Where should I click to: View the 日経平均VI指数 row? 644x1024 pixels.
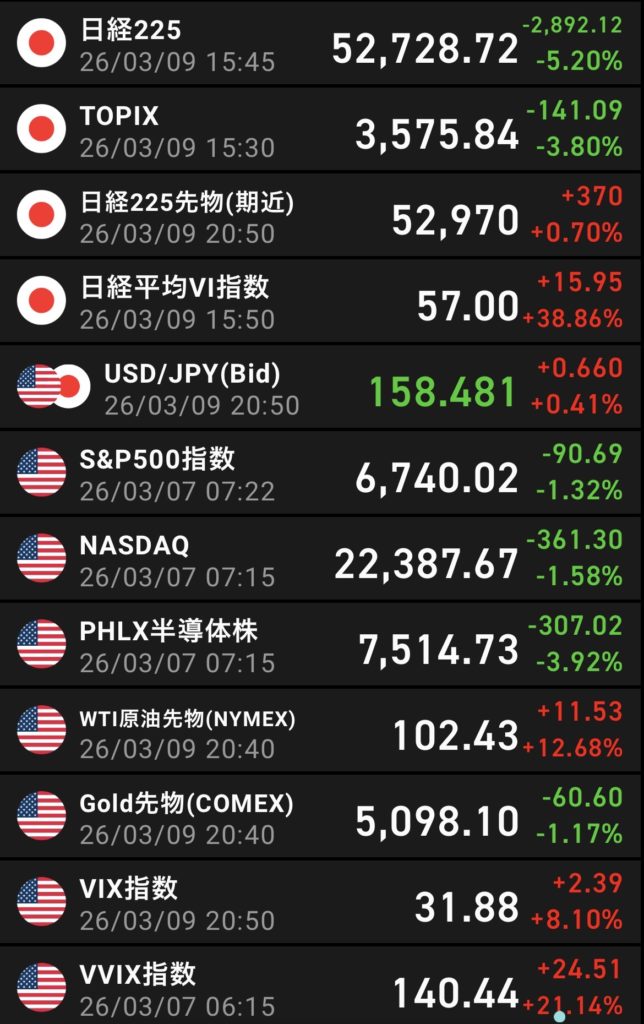(x=321, y=302)
